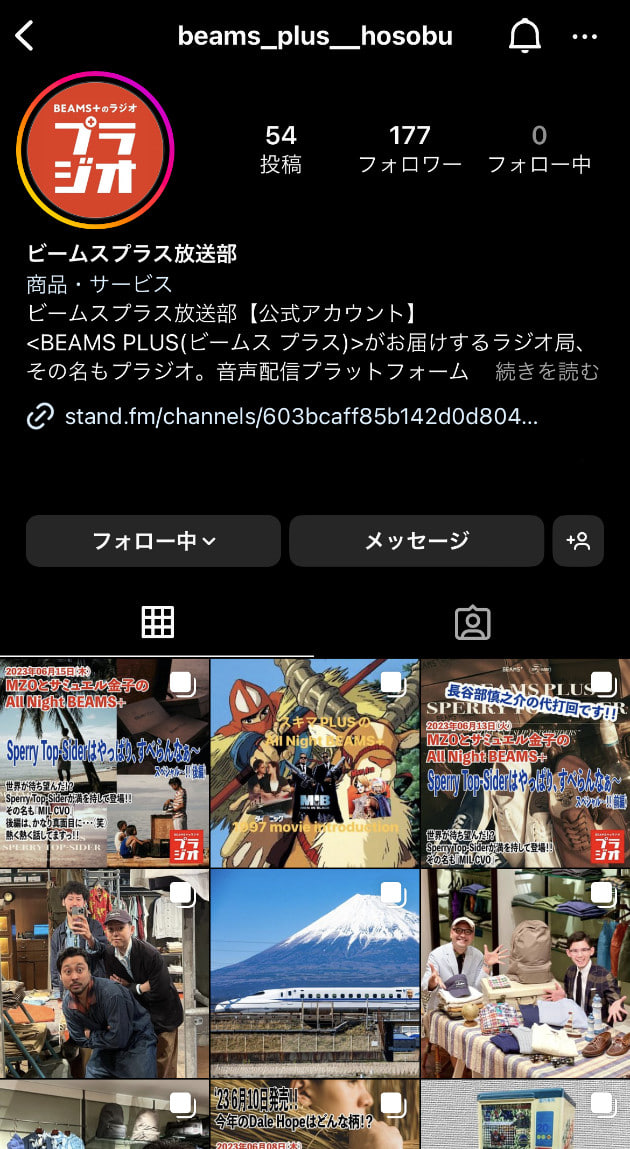Open the 177 フォロワー list
630x1149 pixels.
409,148
